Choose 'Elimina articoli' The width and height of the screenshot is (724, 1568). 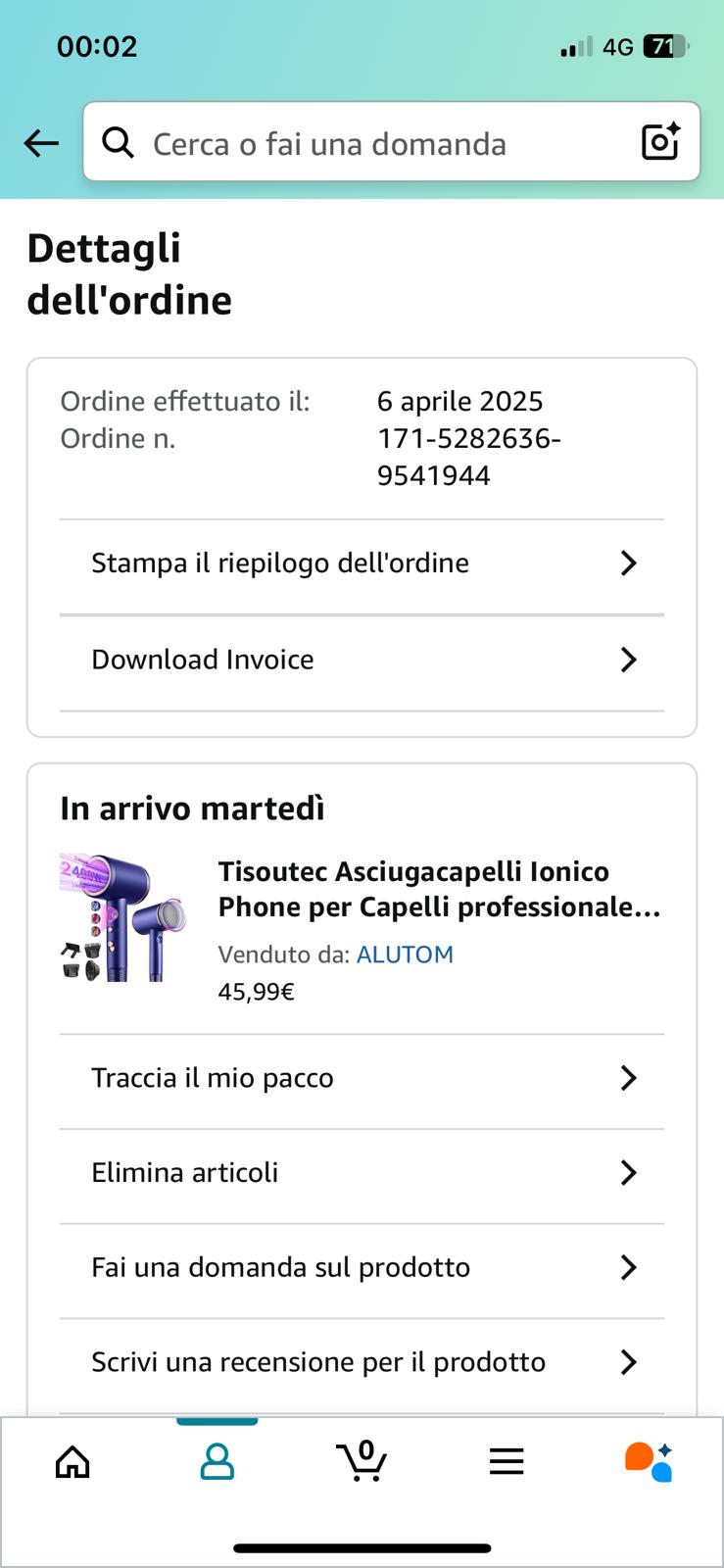362,1173
